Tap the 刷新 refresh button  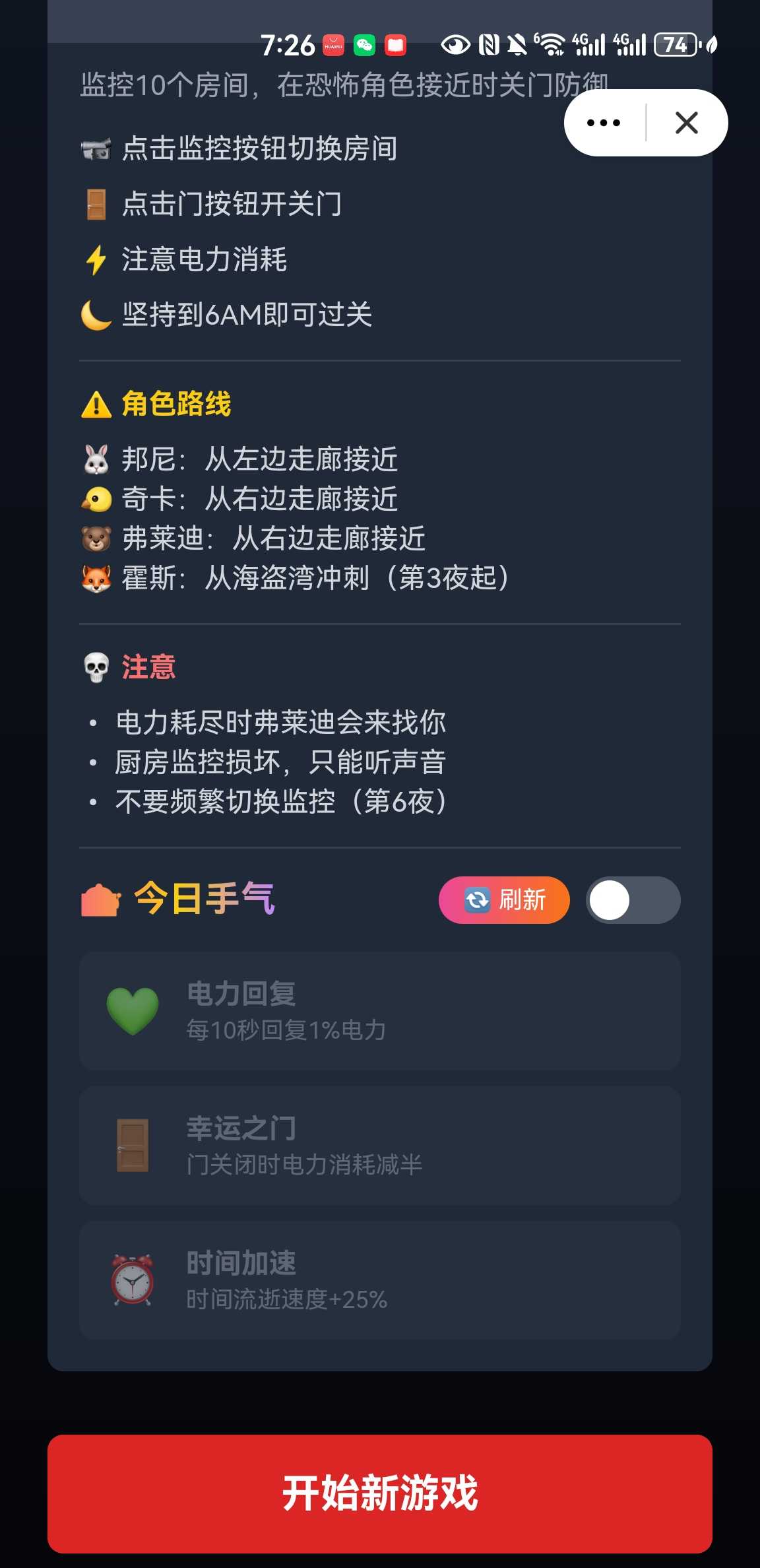504,900
